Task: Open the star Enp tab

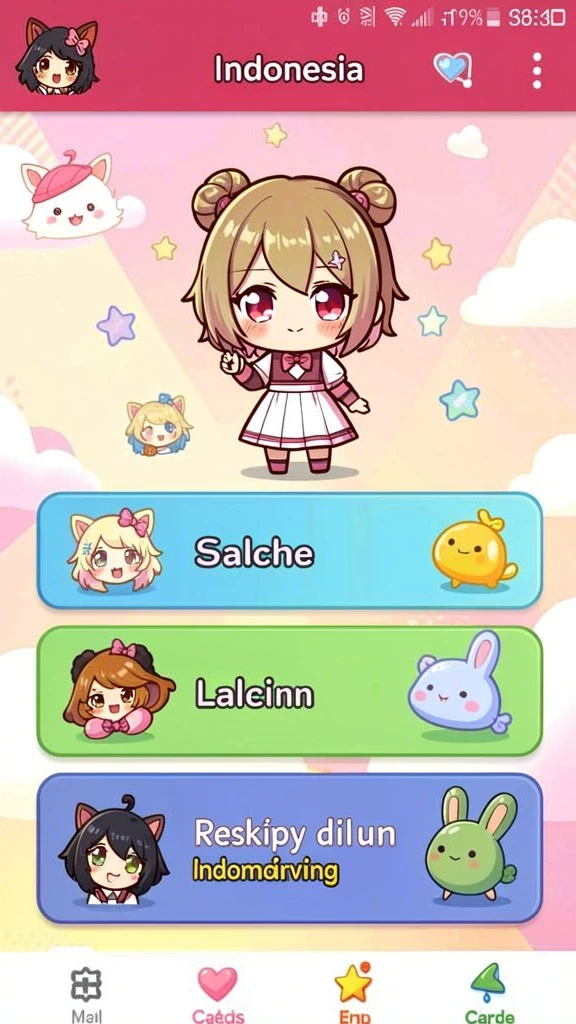Action: coord(353,992)
